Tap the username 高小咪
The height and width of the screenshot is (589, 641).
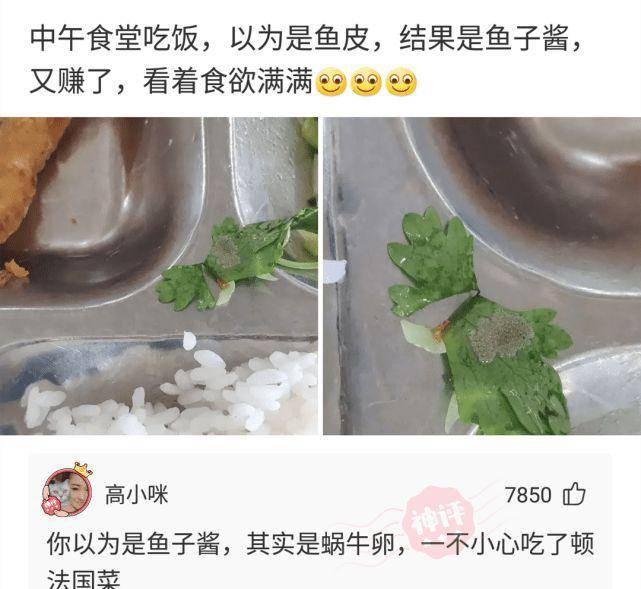[x=137, y=495]
